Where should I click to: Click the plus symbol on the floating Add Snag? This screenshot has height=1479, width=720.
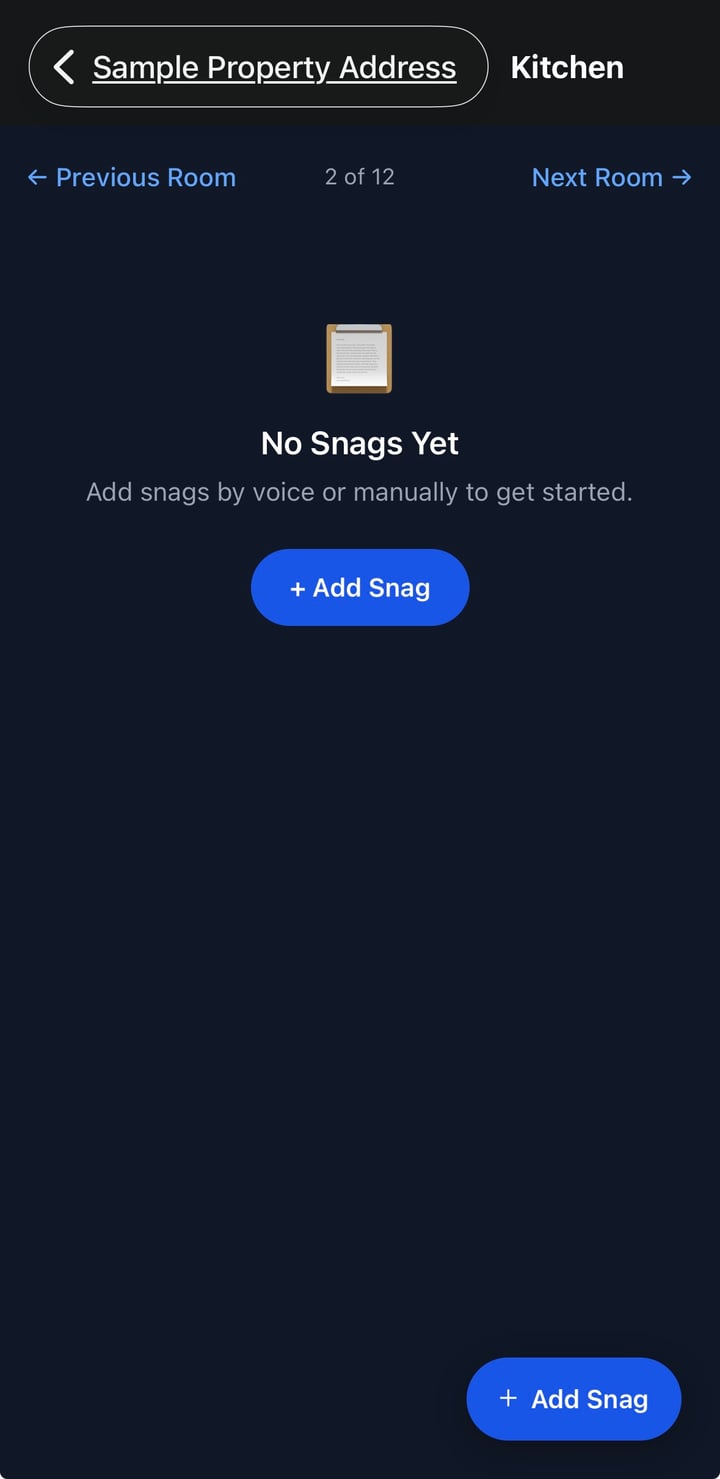[510, 1399]
